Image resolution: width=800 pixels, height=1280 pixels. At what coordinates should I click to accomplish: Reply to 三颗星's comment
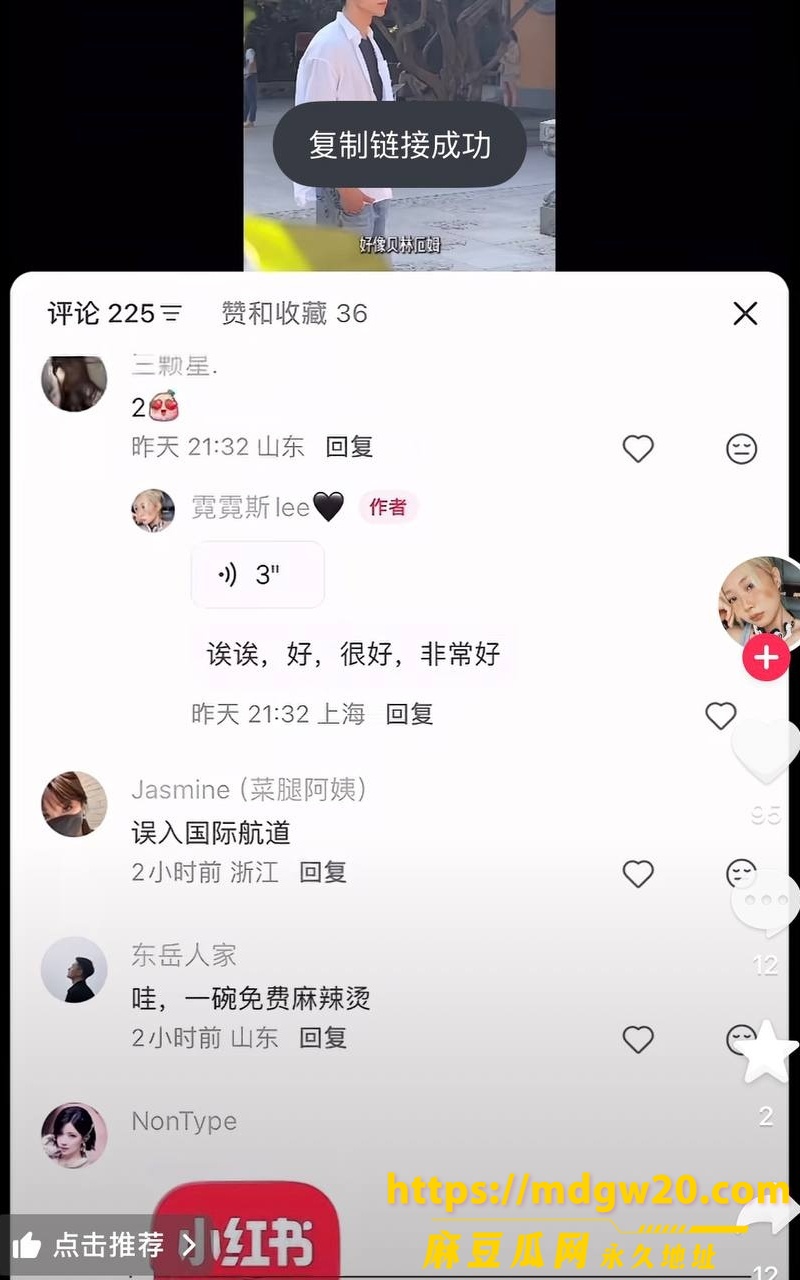pyautogui.click(x=349, y=447)
